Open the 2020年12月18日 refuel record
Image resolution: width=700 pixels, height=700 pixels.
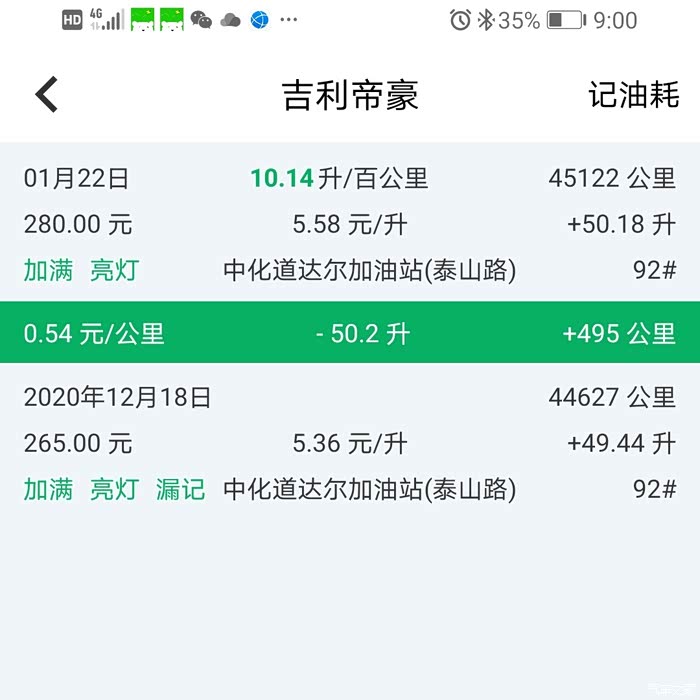click(x=350, y=443)
